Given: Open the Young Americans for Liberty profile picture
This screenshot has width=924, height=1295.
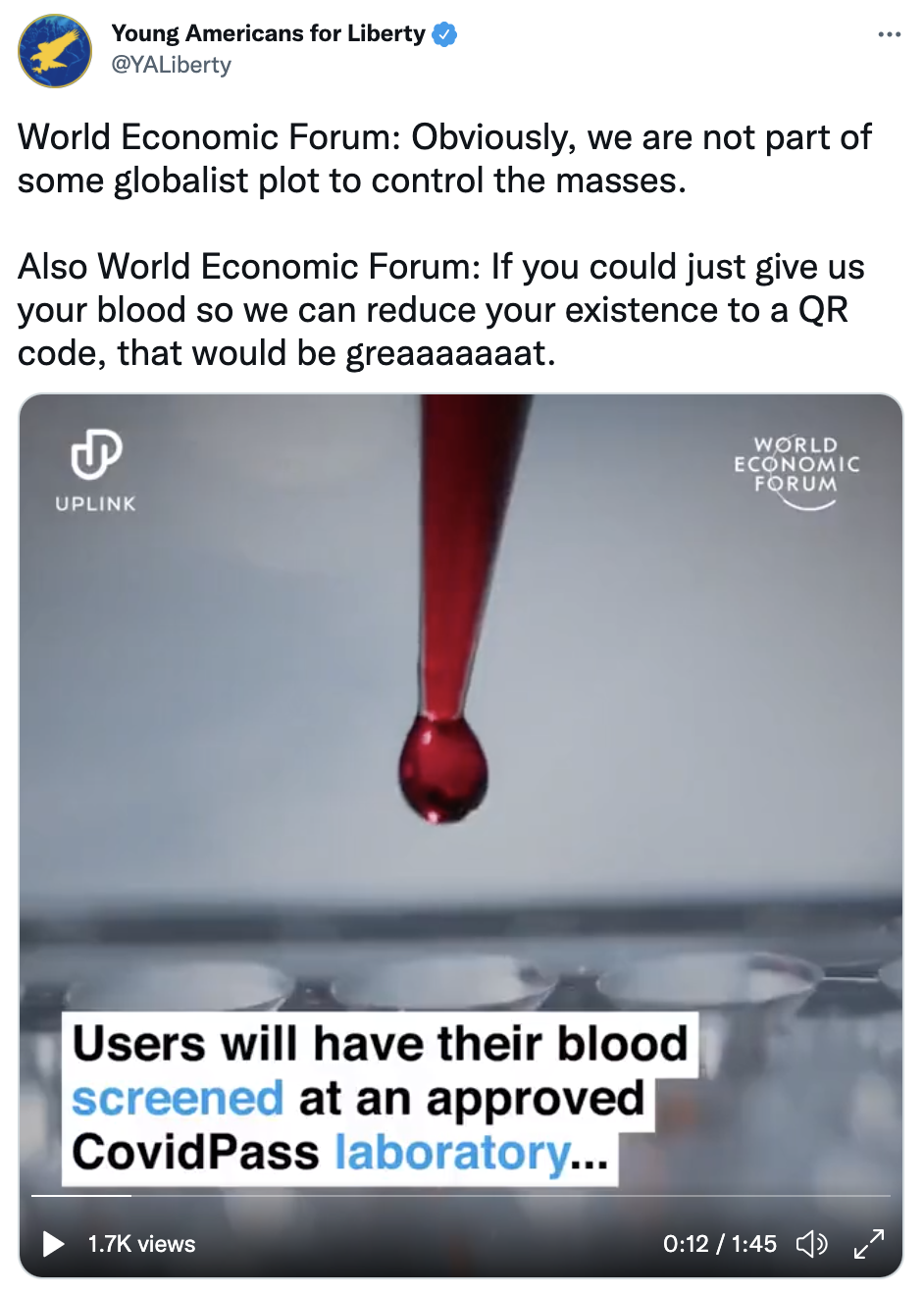Looking at the screenshot, I should coord(55,51).
